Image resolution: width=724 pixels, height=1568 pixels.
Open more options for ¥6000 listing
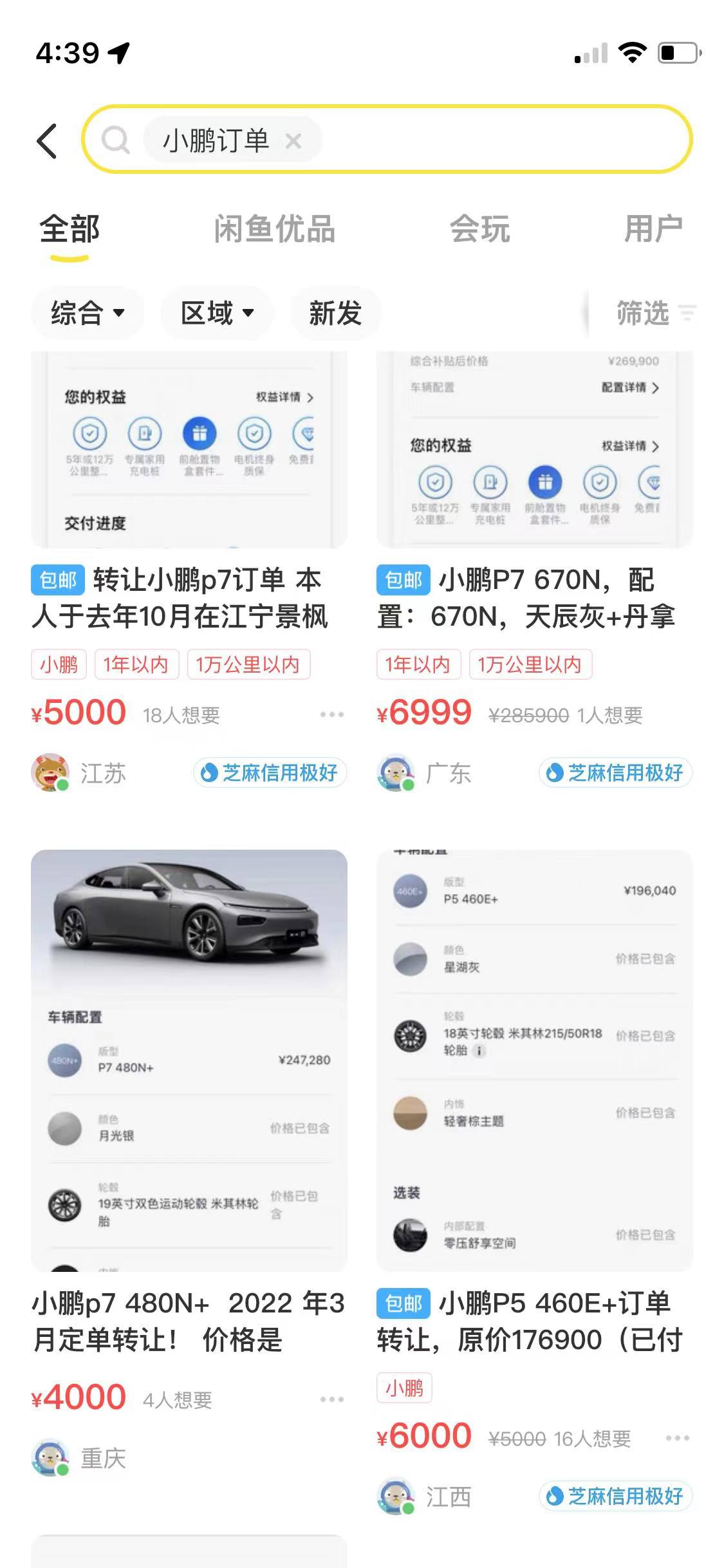pyautogui.click(x=677, y=1438)
